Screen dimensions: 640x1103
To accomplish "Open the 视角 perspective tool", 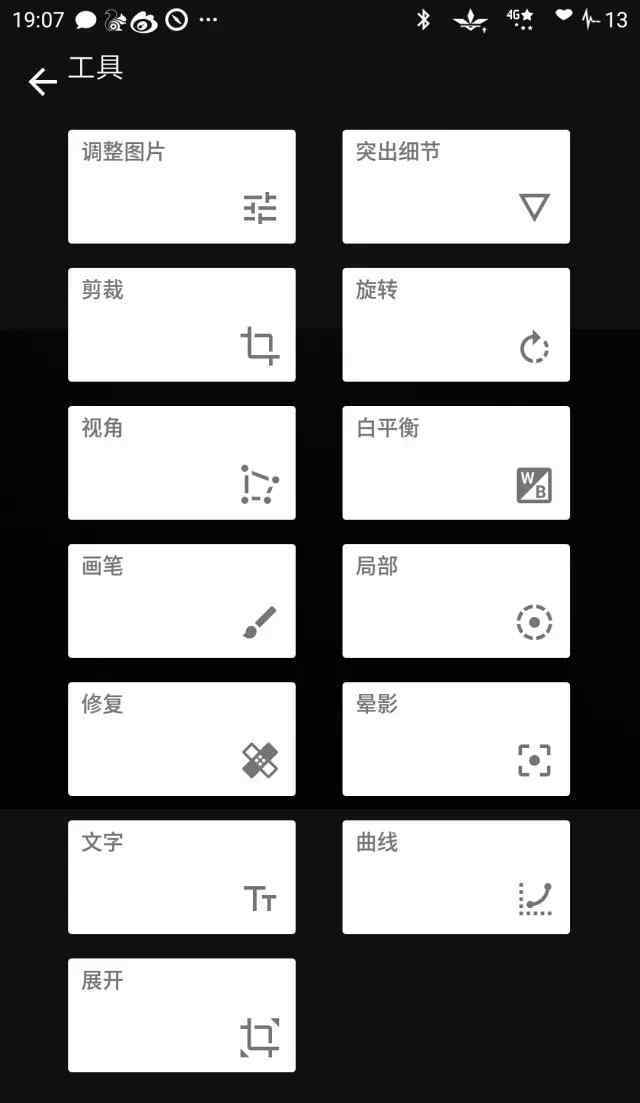I will click(x=181, y=462).
